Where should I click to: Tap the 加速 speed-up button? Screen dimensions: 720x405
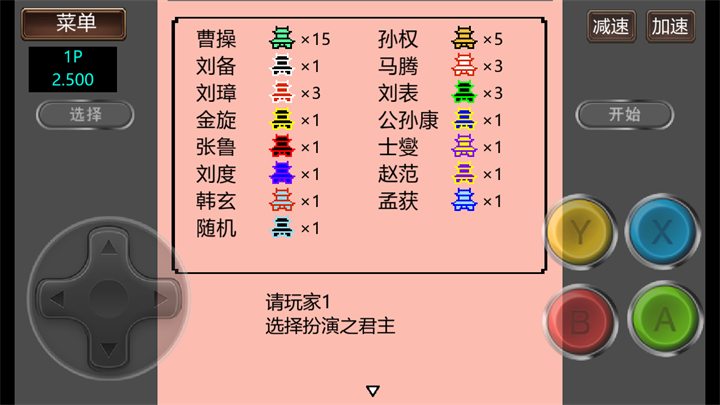669,26
